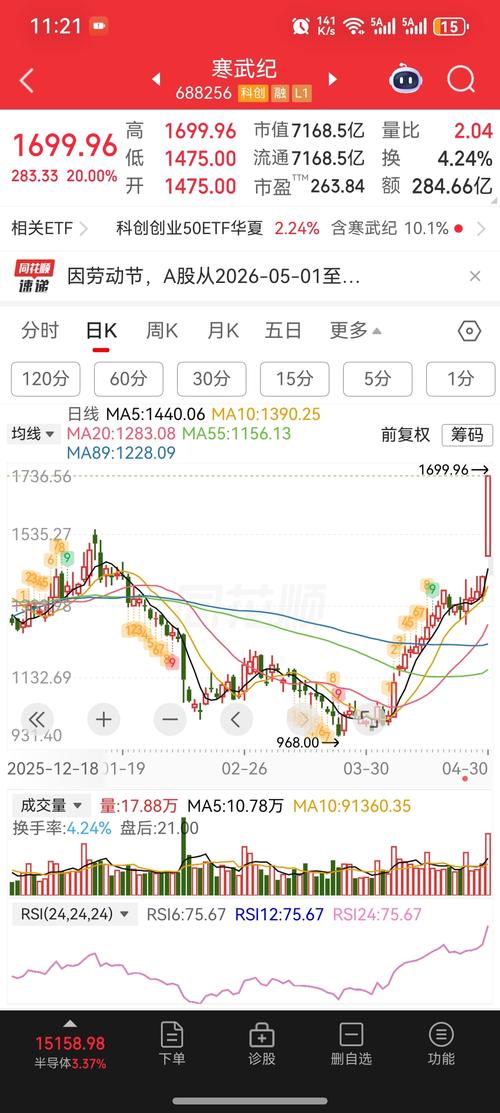500x1113 pixels.
Task: Select the 60分 interval chip
Action: coord(129,379)
